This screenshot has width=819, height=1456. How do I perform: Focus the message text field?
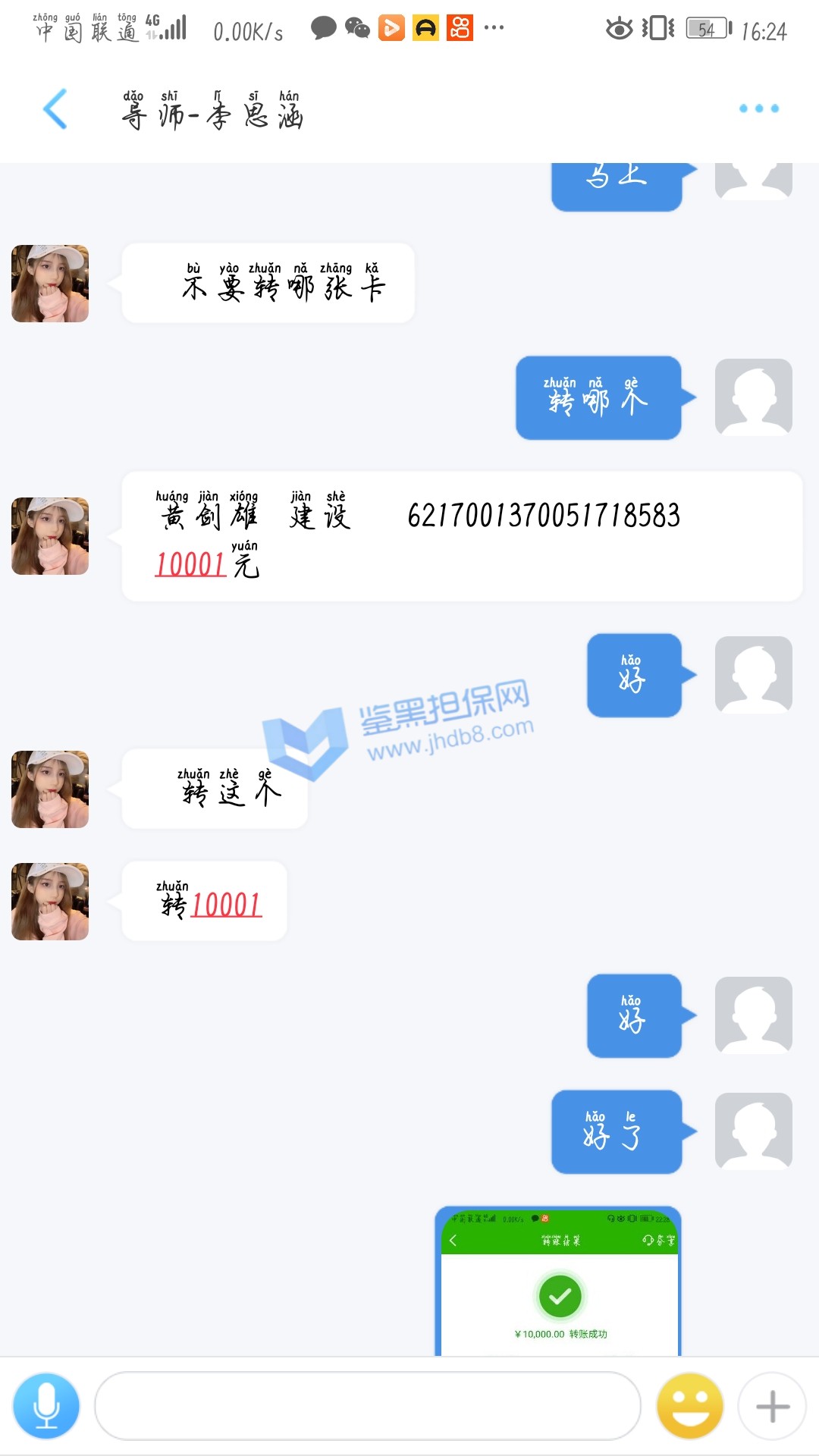[x=367, y=1406]
